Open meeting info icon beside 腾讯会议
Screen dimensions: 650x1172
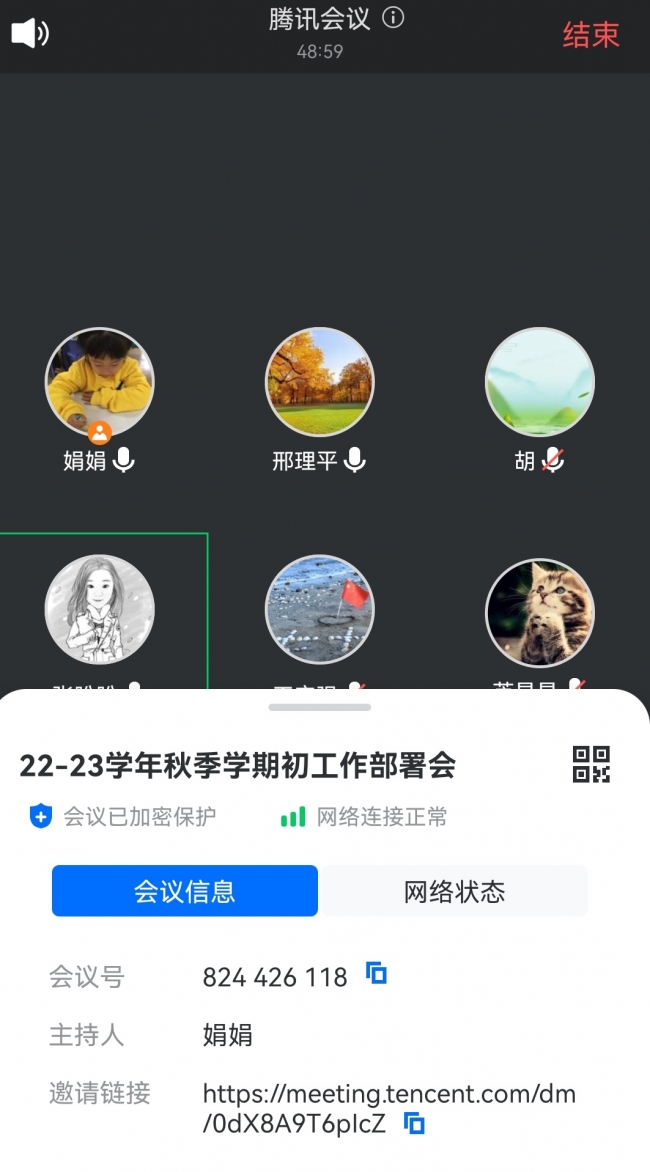394,18
